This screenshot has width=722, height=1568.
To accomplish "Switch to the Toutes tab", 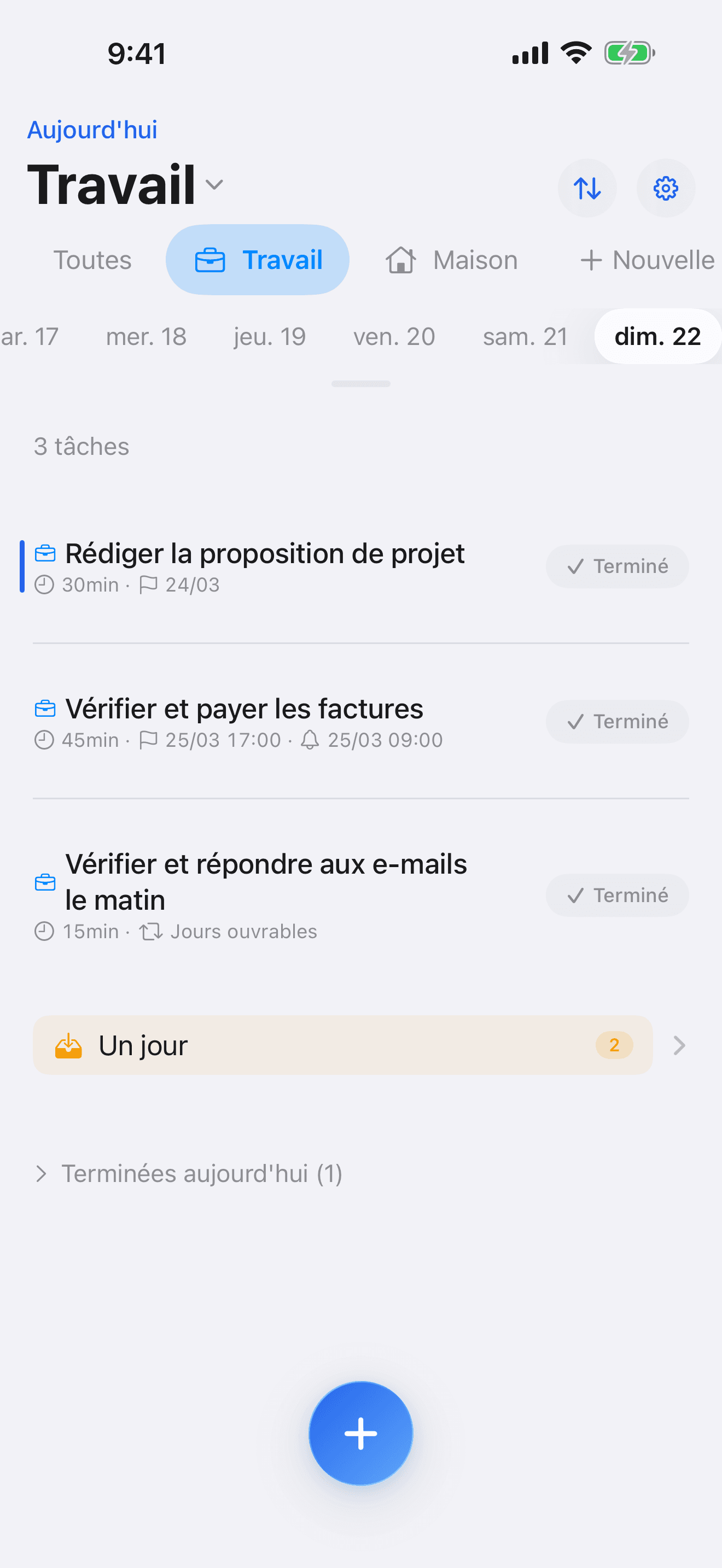I will (92, 259).
